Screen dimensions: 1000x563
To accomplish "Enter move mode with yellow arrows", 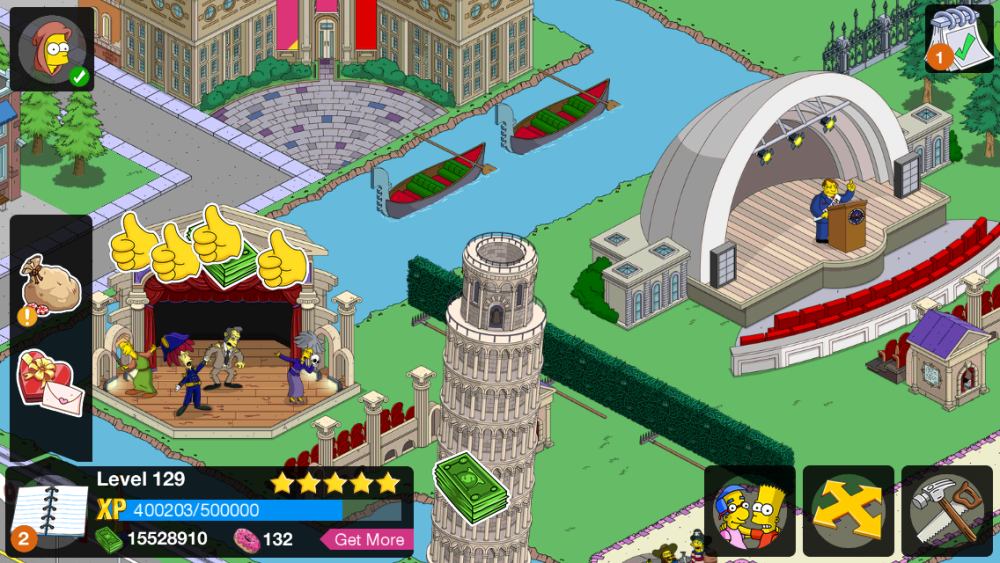I will pos(848,510).
